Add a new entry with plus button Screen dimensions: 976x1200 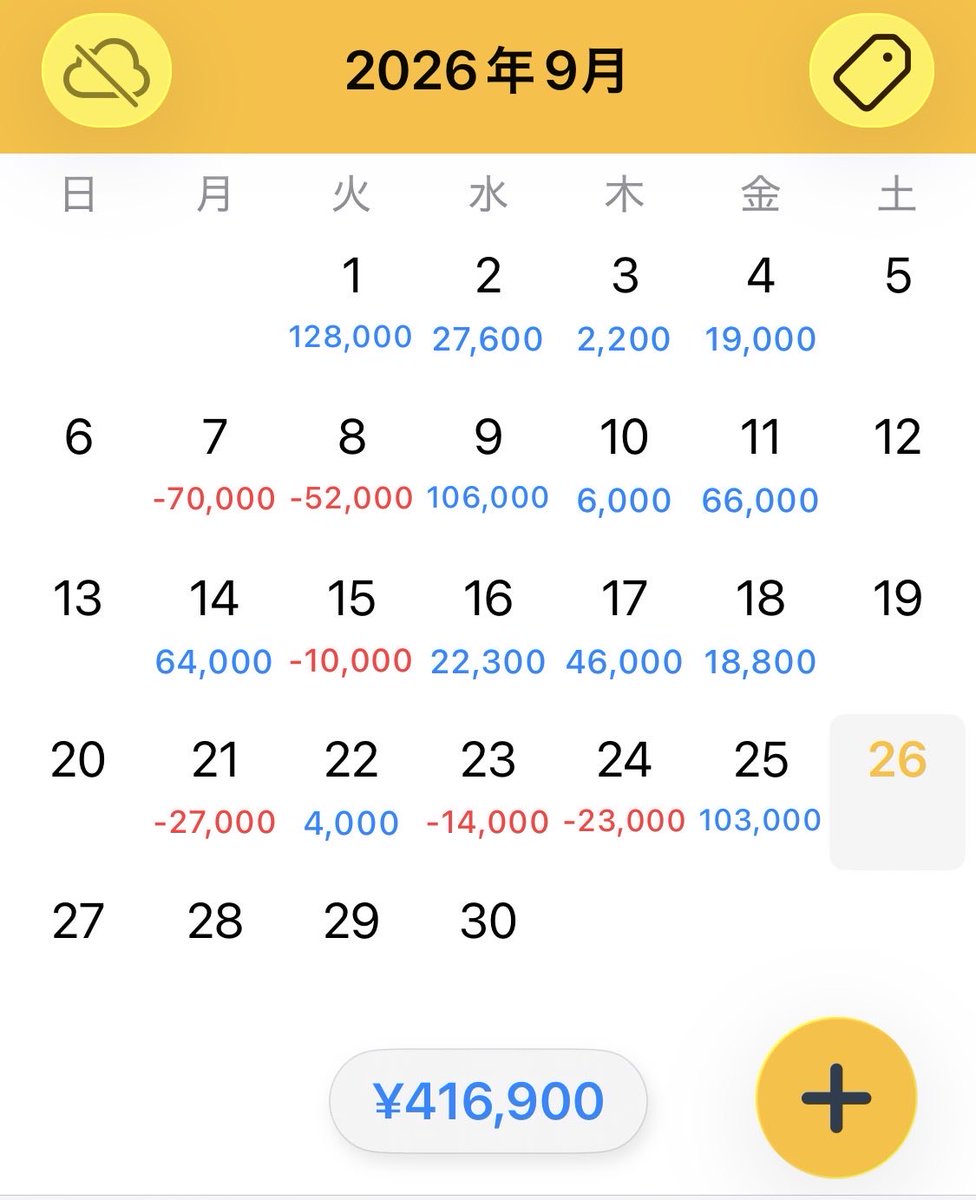(x=836, y=1097)
